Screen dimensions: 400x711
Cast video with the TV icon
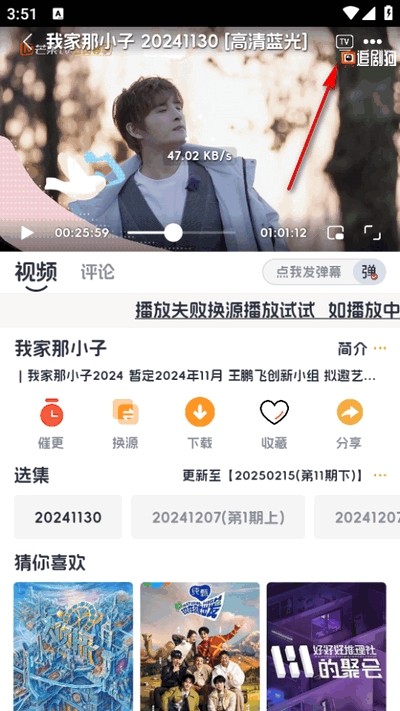(344, 42)
